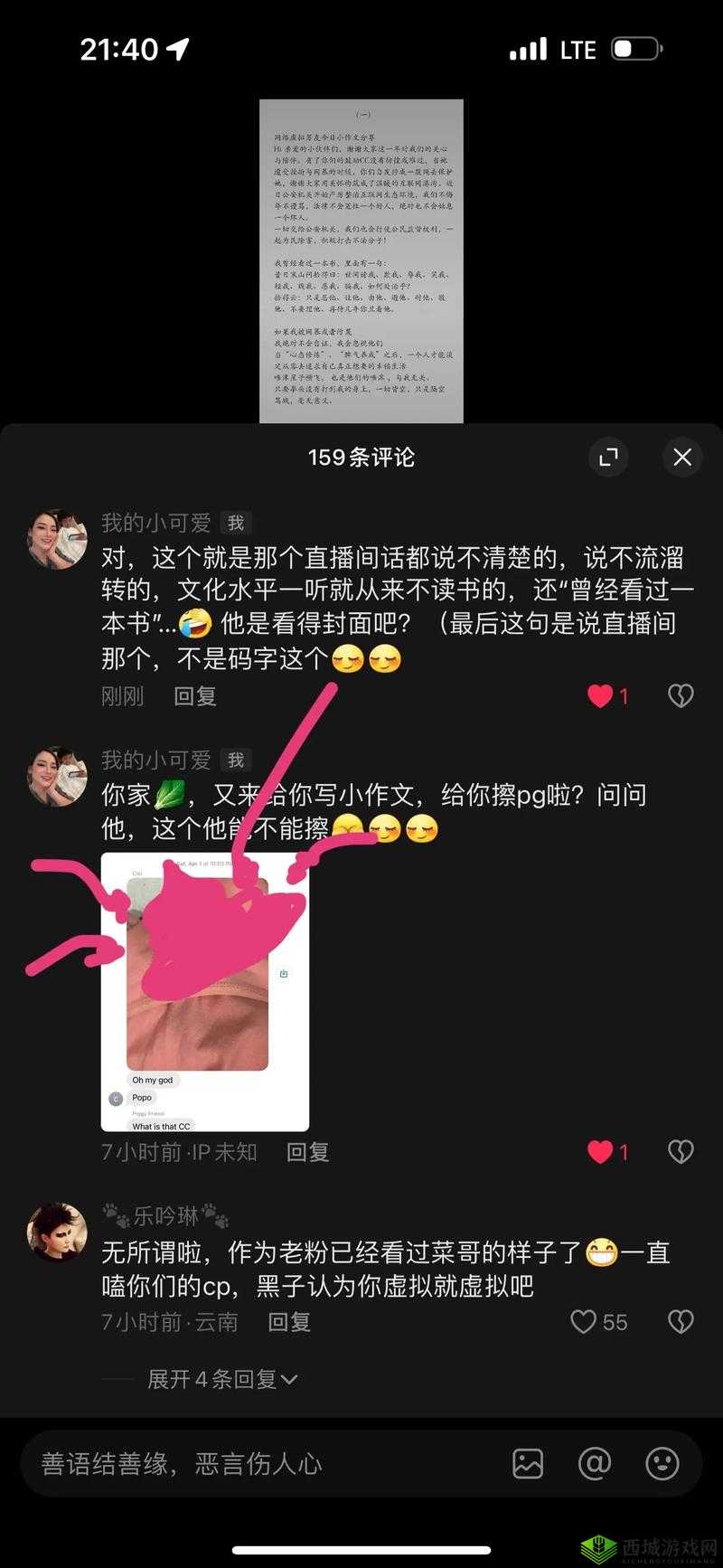Tap the broken-heart dislike icon on the first comment
Image resolution: width=723 pixels, height=1568 pixels.
680,695
